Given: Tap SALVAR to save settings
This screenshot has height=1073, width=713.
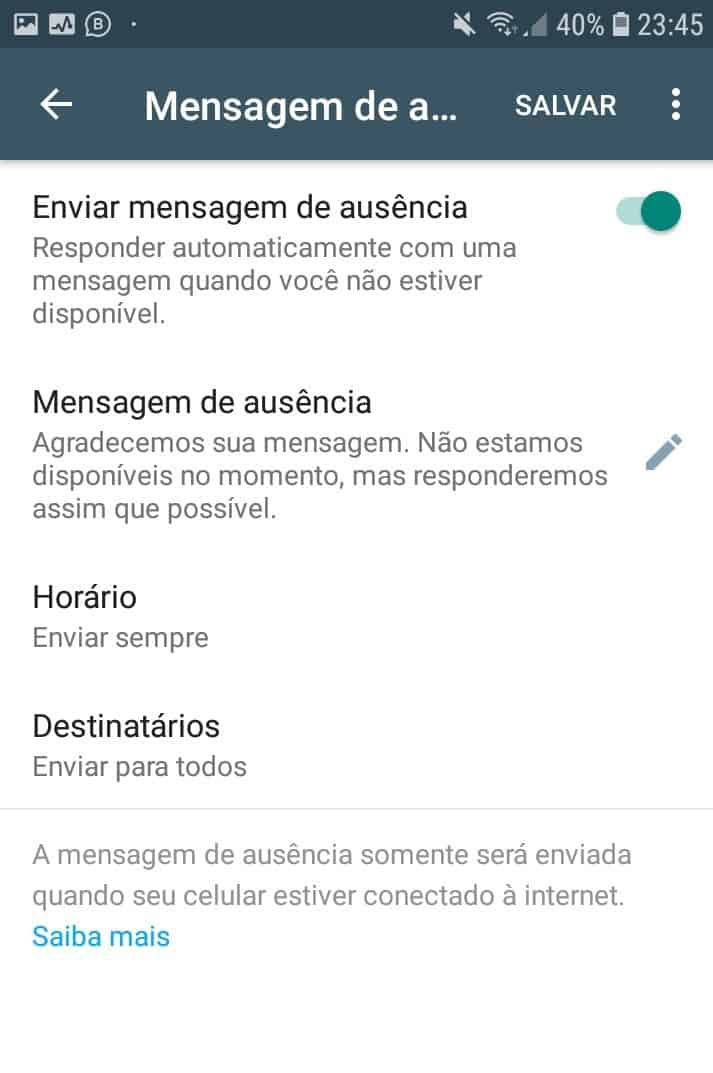Looking at the screenshot, I should pyautogui.click(x=565, y=105).
